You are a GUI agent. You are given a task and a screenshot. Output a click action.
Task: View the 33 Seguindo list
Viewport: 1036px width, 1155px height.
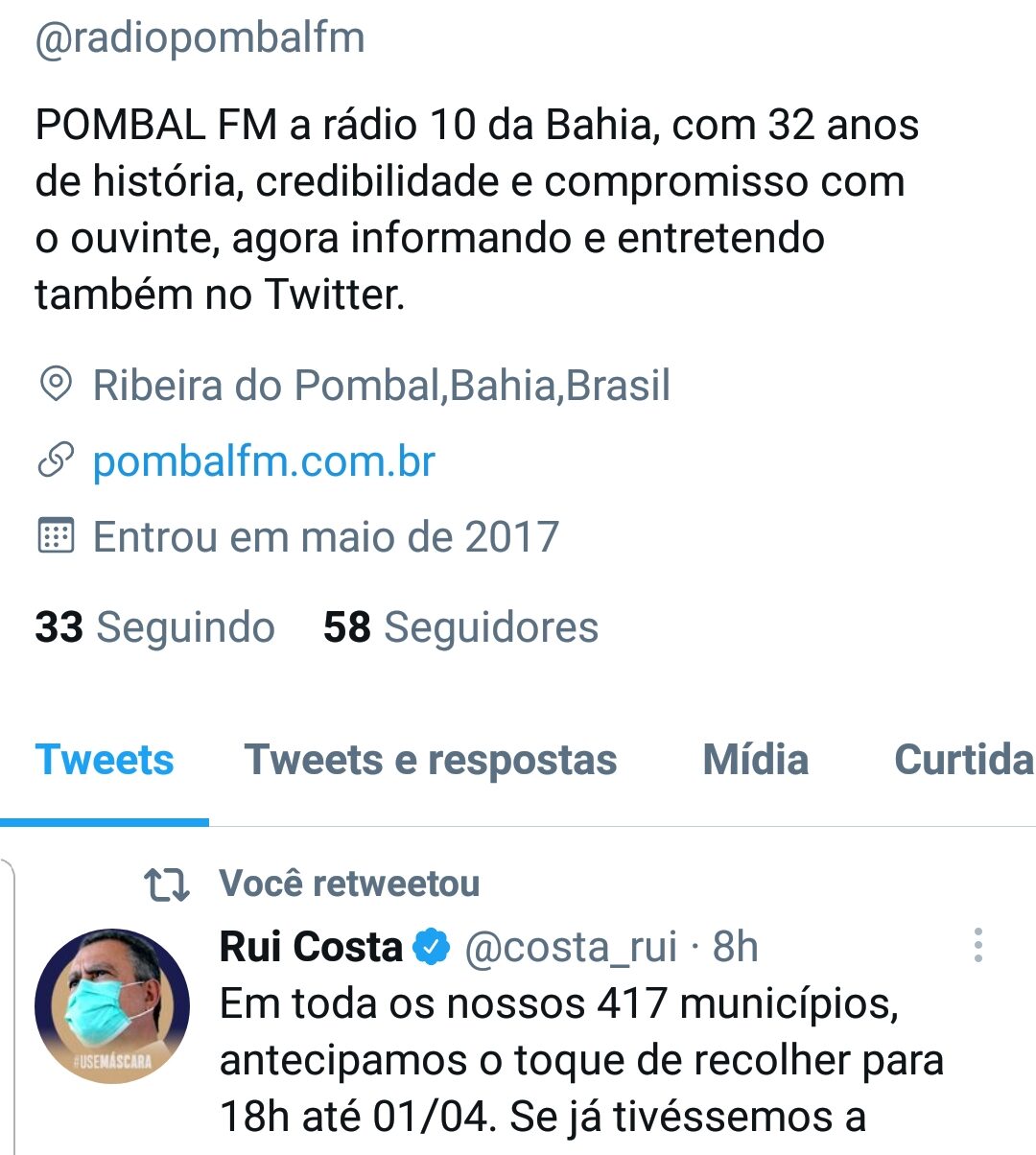(155, 627)
